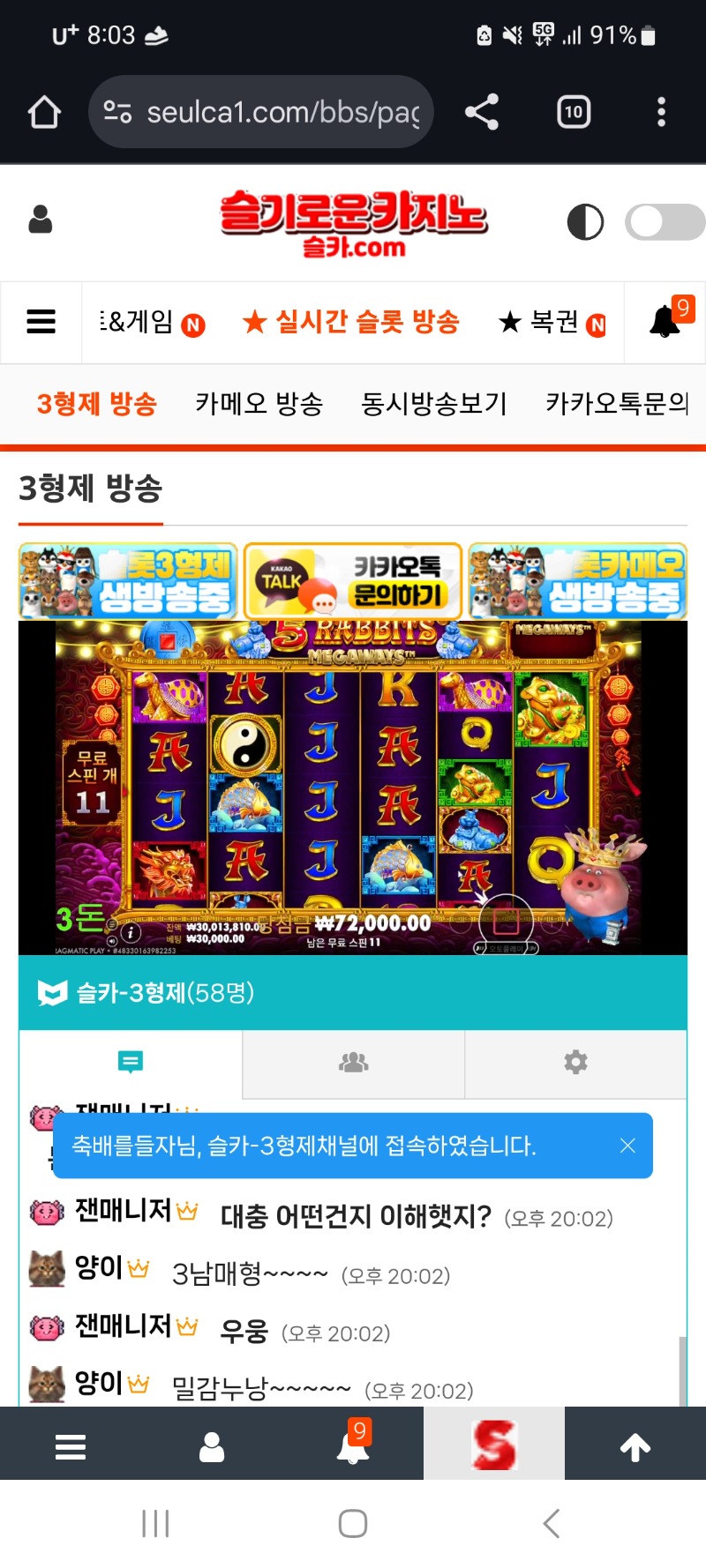Image resolution: width=706 pixels, height=1568 pixels.
Task: Share this page from the browser
Action: (x=482, y=112)
